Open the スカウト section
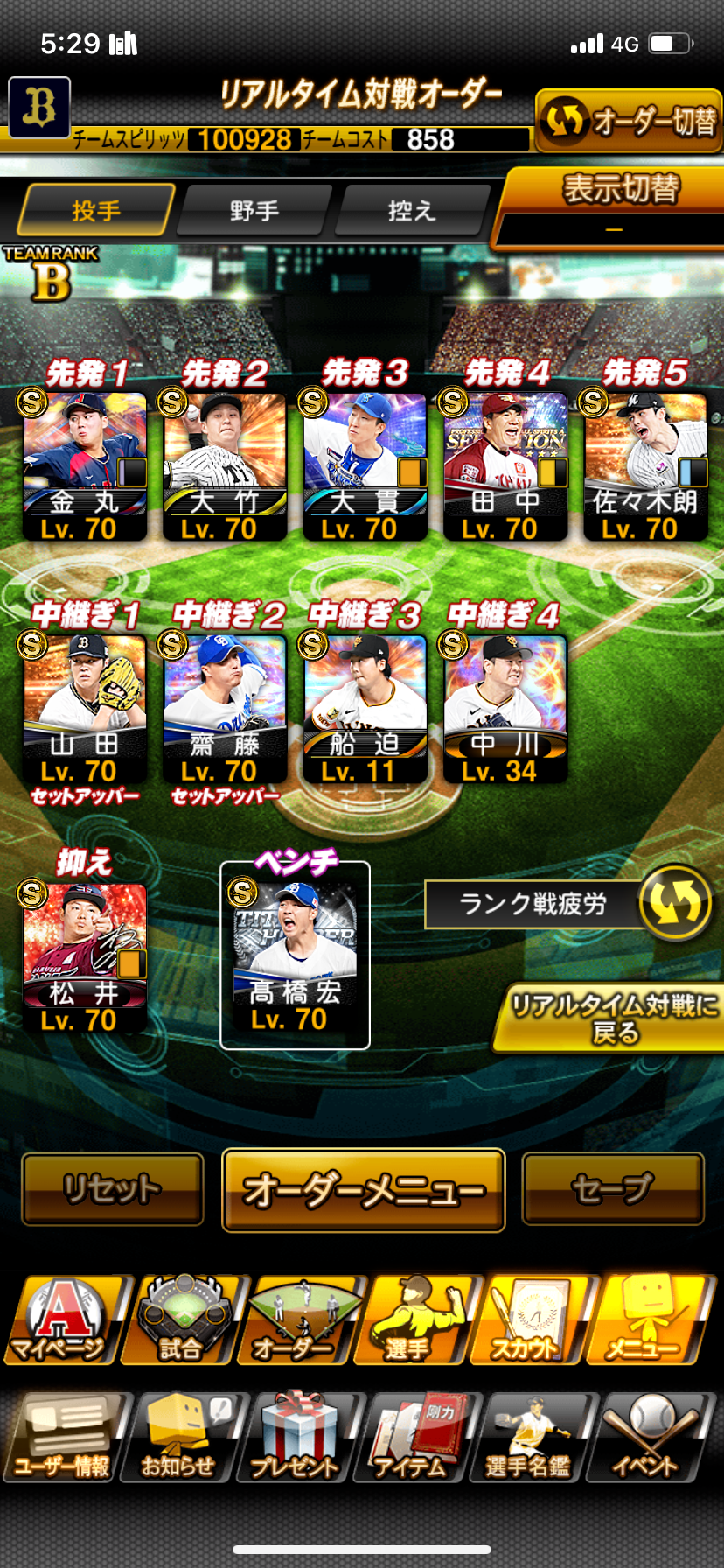The image size is (724, 1568). coord(526,1320)
